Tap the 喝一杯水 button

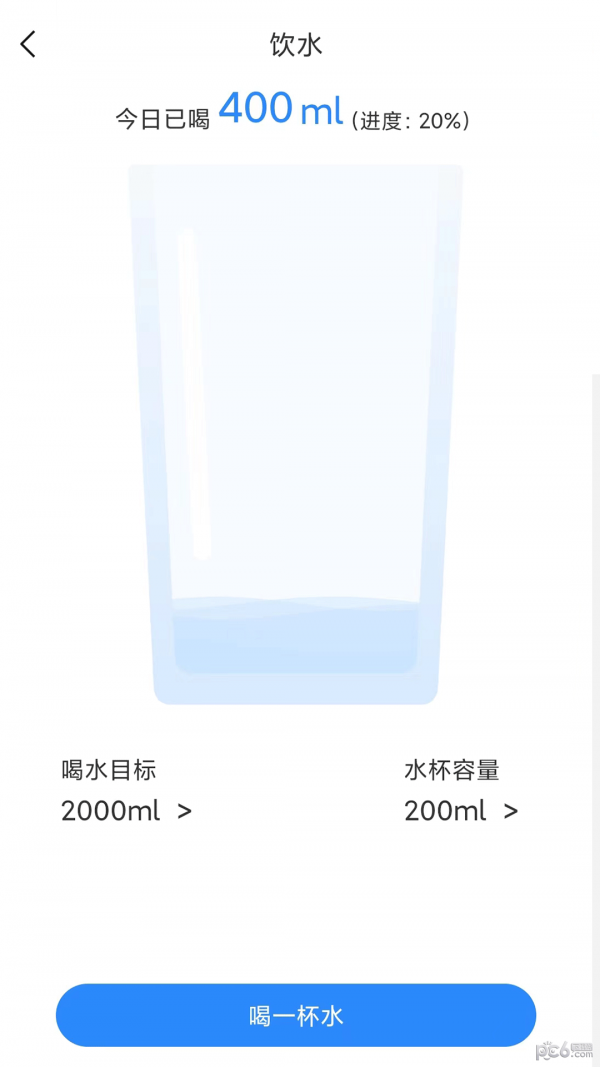[296, 1016]
